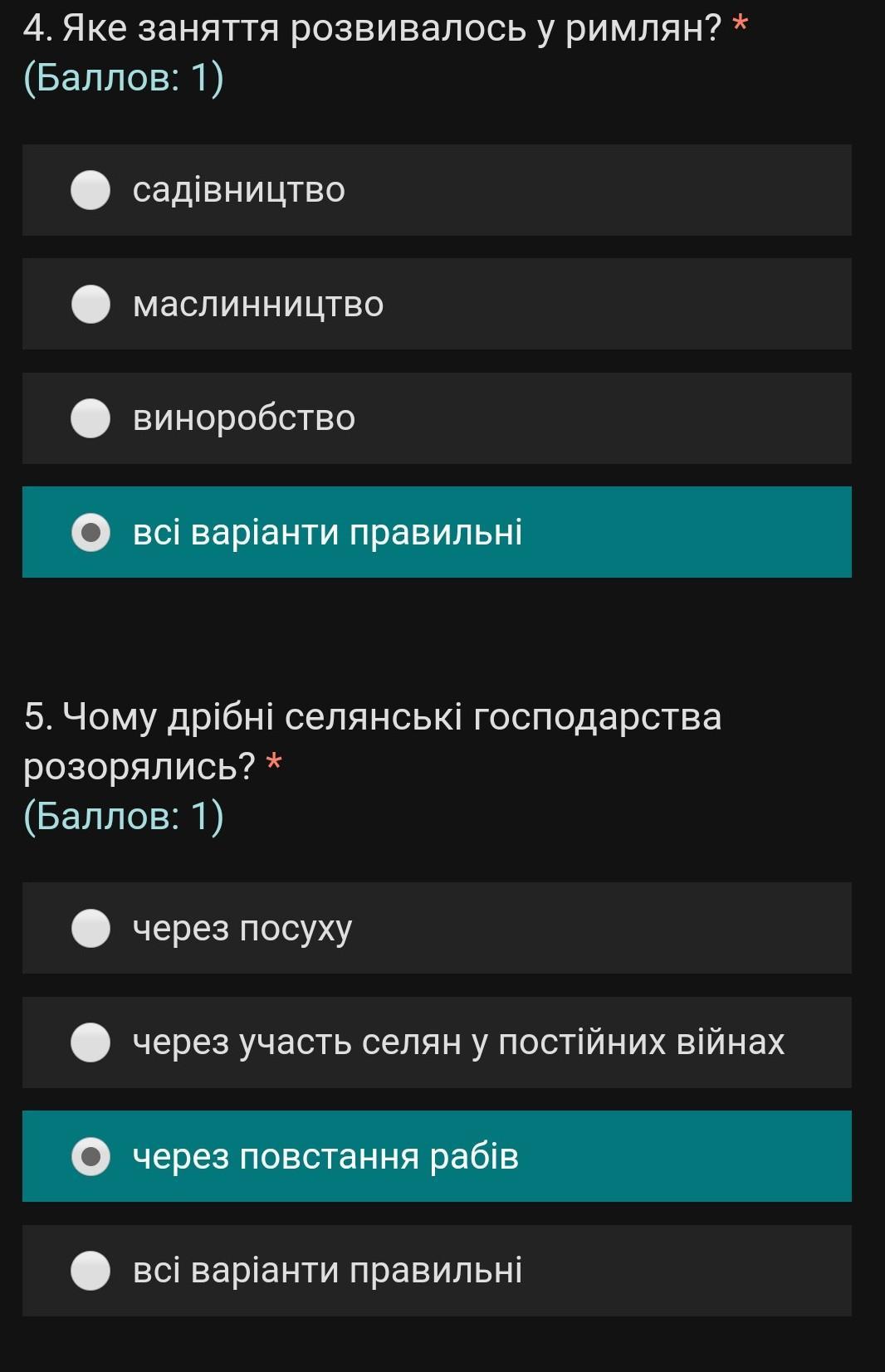Choose через посуху for question 5
885x1372 pixels.
tap(90, 928)
